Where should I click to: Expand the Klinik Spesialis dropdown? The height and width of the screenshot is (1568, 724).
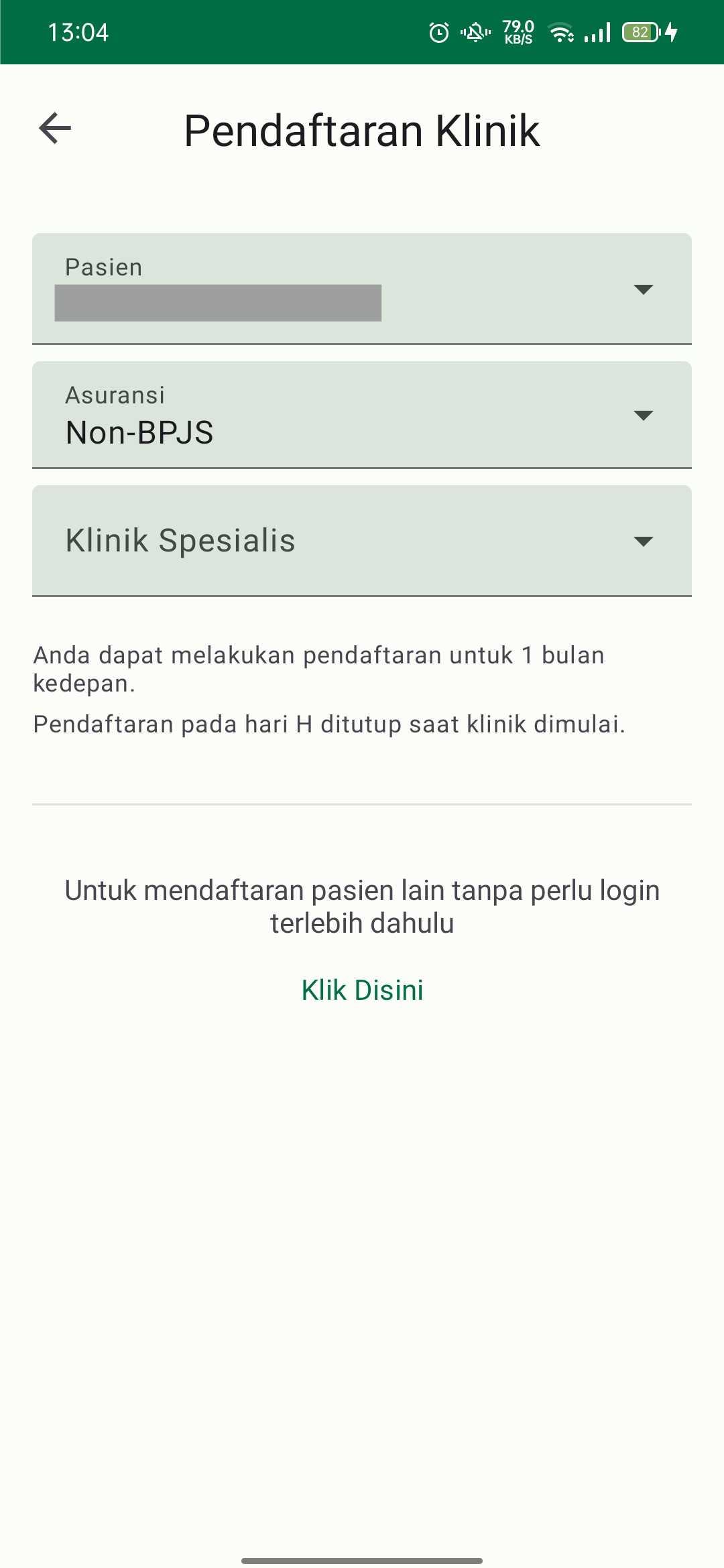362,541
